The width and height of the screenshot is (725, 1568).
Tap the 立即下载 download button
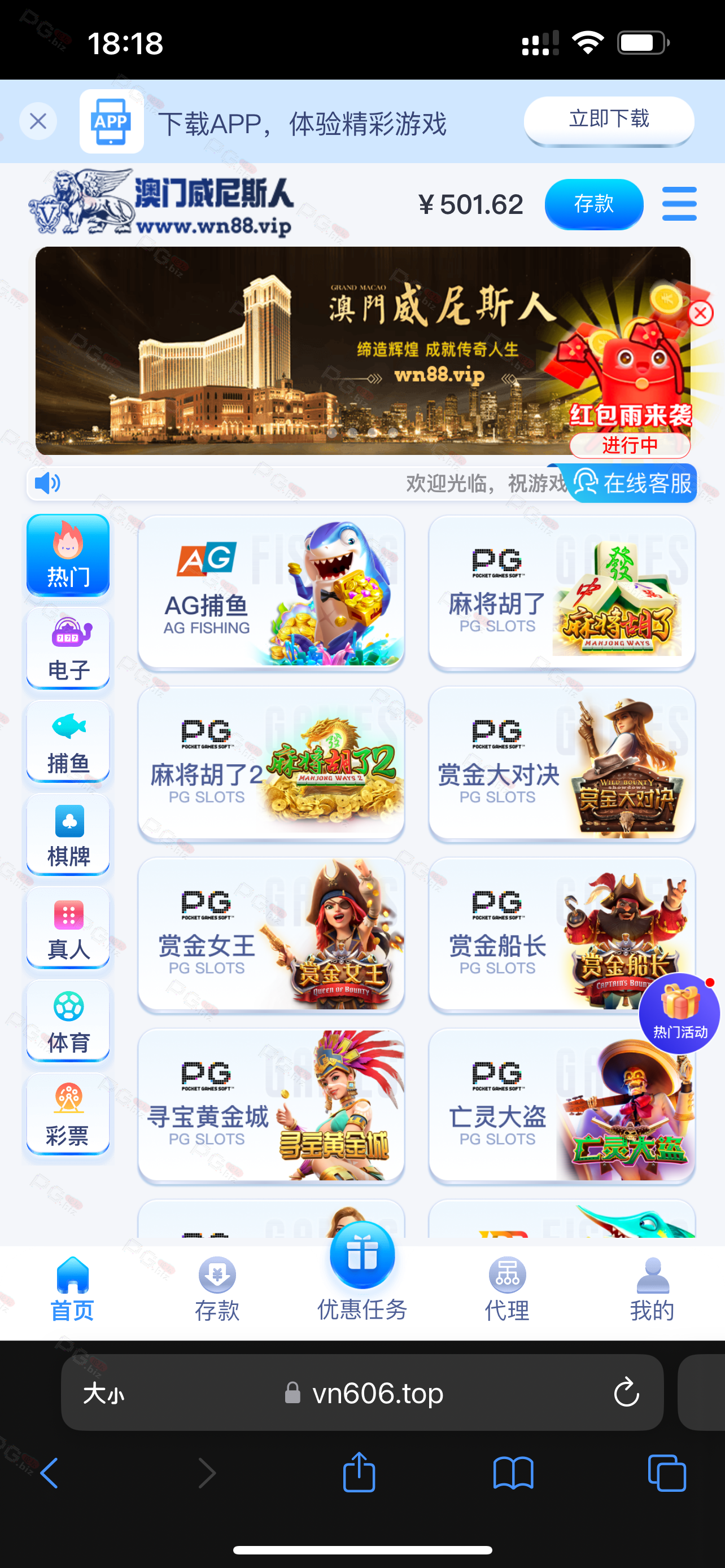[609, 120]
